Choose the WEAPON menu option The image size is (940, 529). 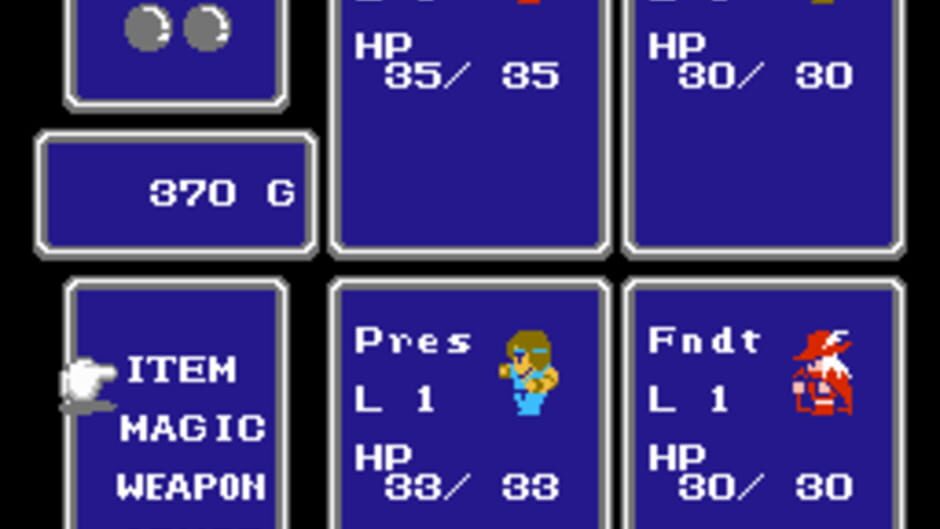tap(191, 487)
